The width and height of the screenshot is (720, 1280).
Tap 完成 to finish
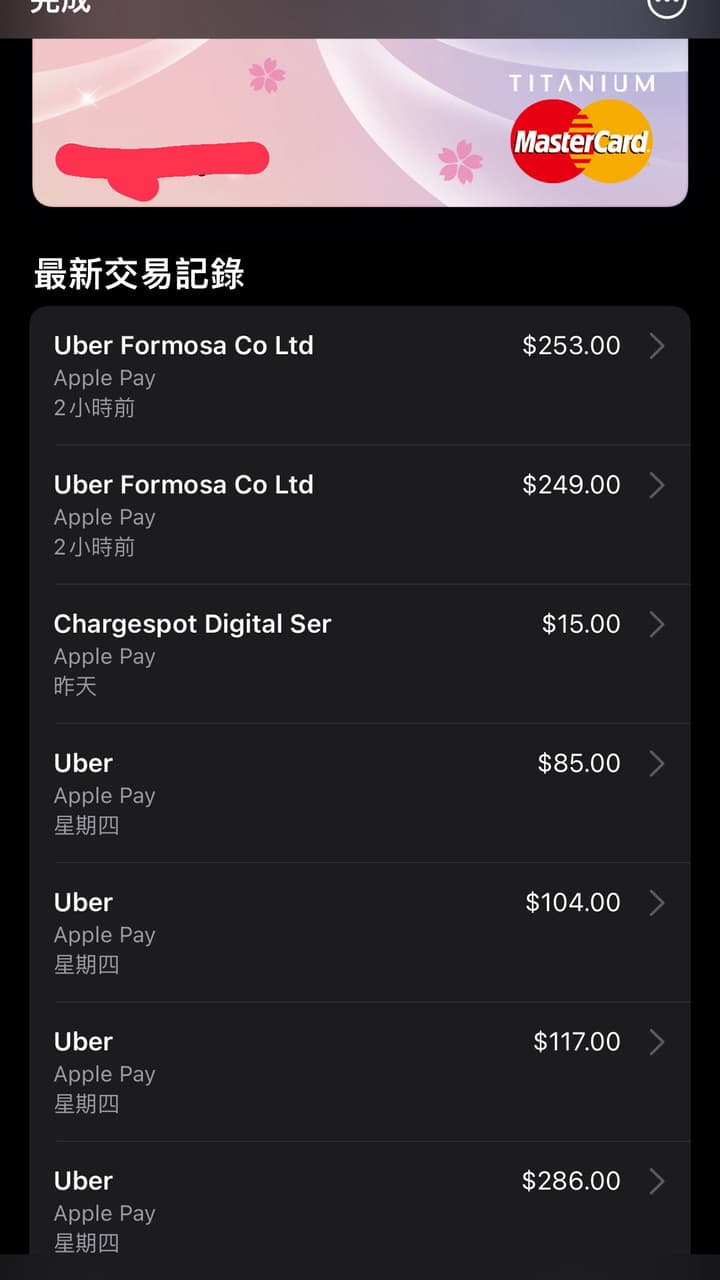(x=60, y=8)
